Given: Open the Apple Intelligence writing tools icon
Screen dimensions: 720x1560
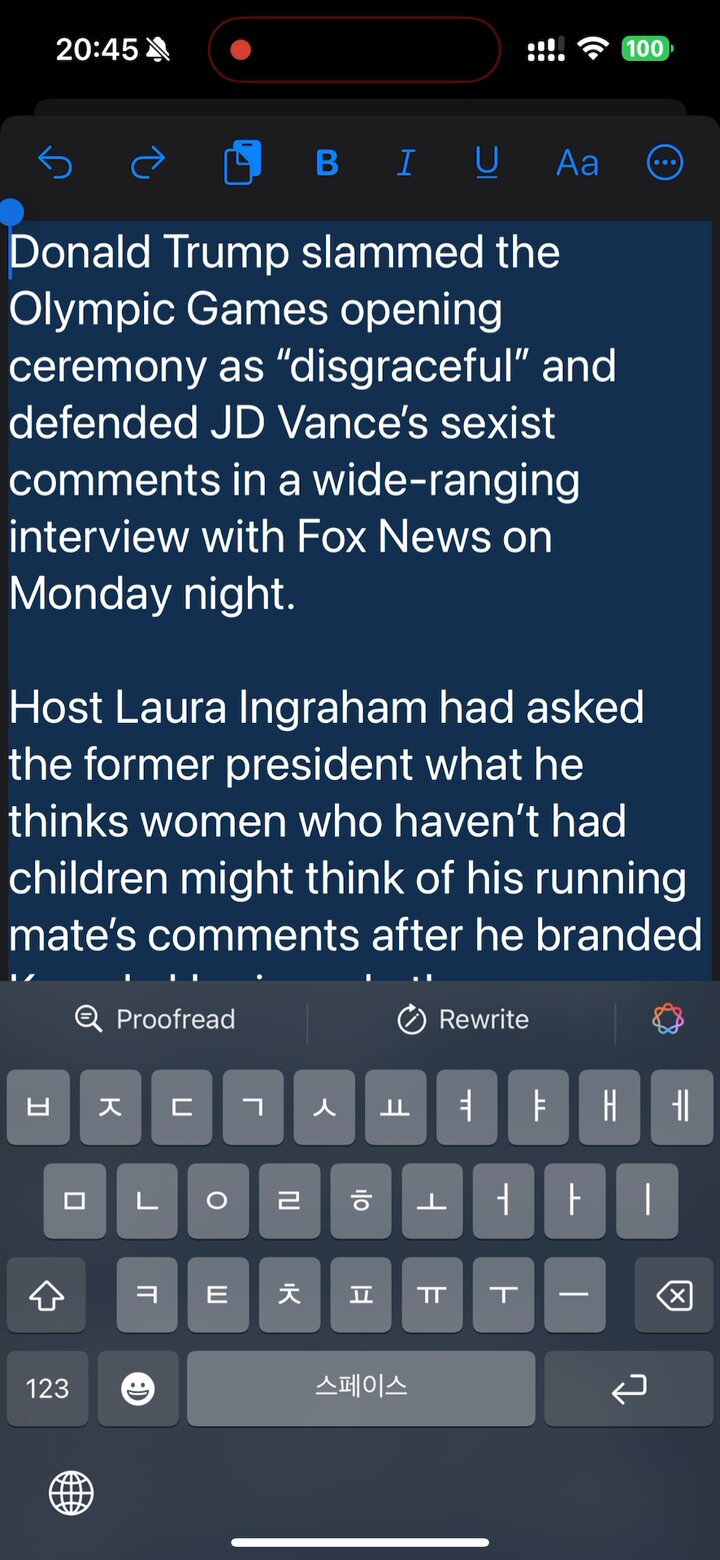Looking at the screenshot, I should pyautogui.click(x=668, y=1019).
